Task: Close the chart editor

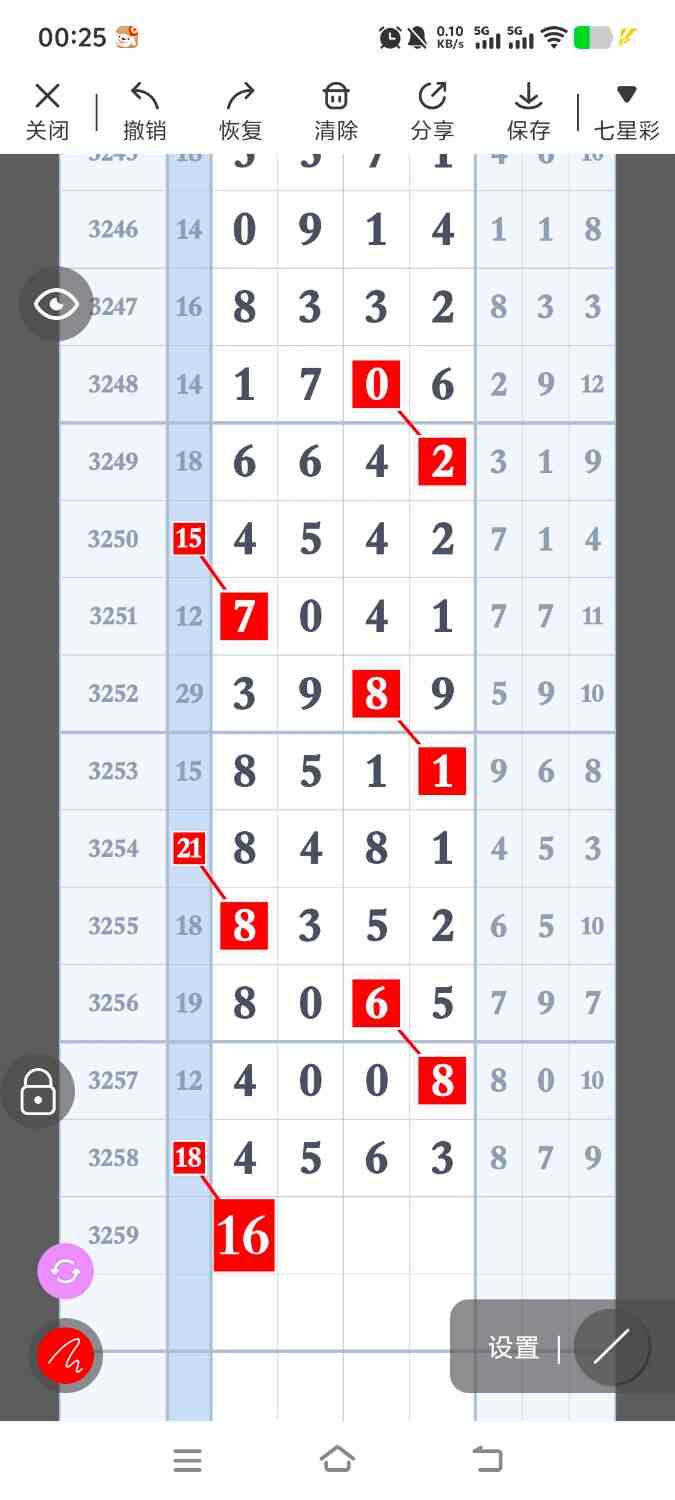Action: tap(47, 110)
